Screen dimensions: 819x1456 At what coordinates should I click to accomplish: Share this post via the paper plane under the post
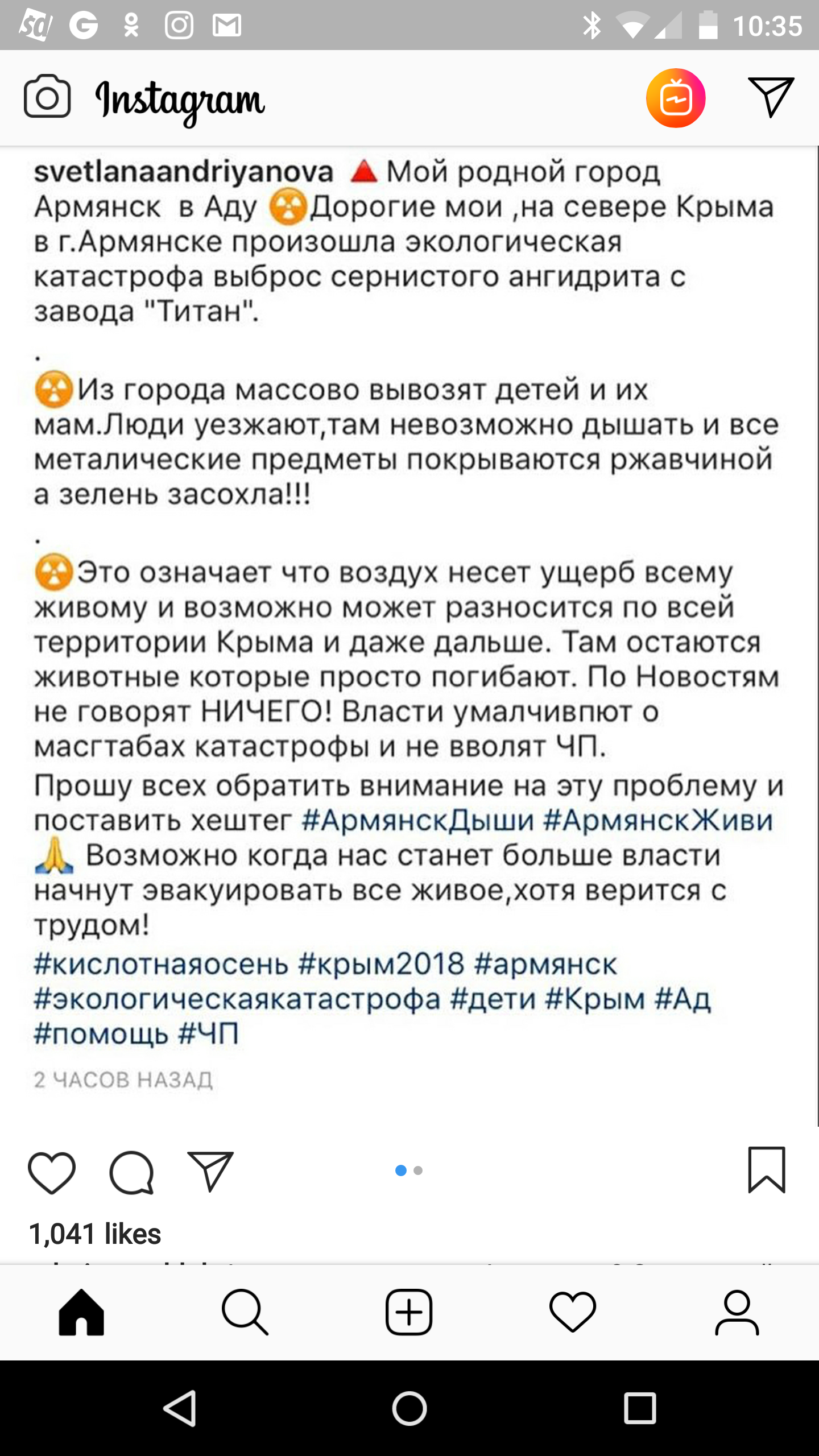click(210, 1172)
